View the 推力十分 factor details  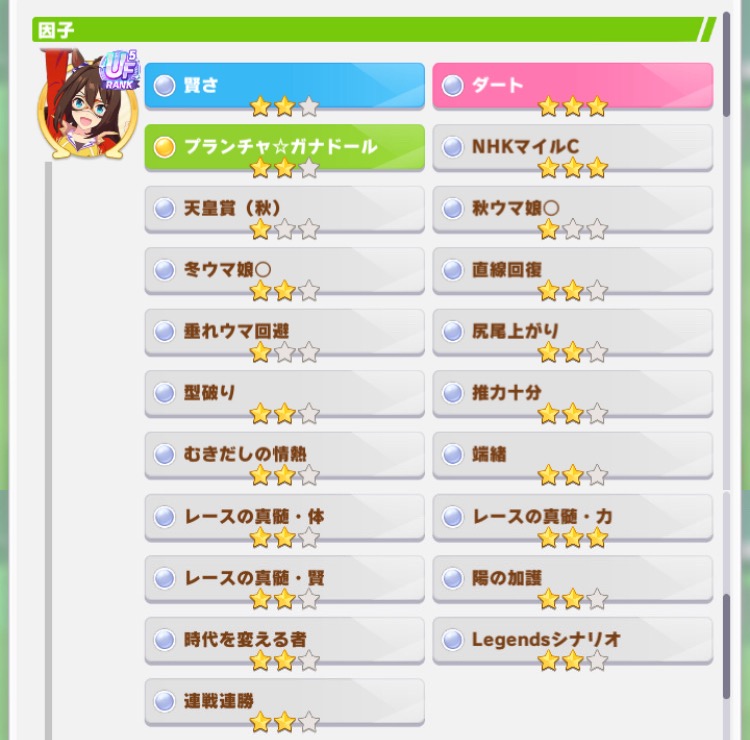(572, 394)
